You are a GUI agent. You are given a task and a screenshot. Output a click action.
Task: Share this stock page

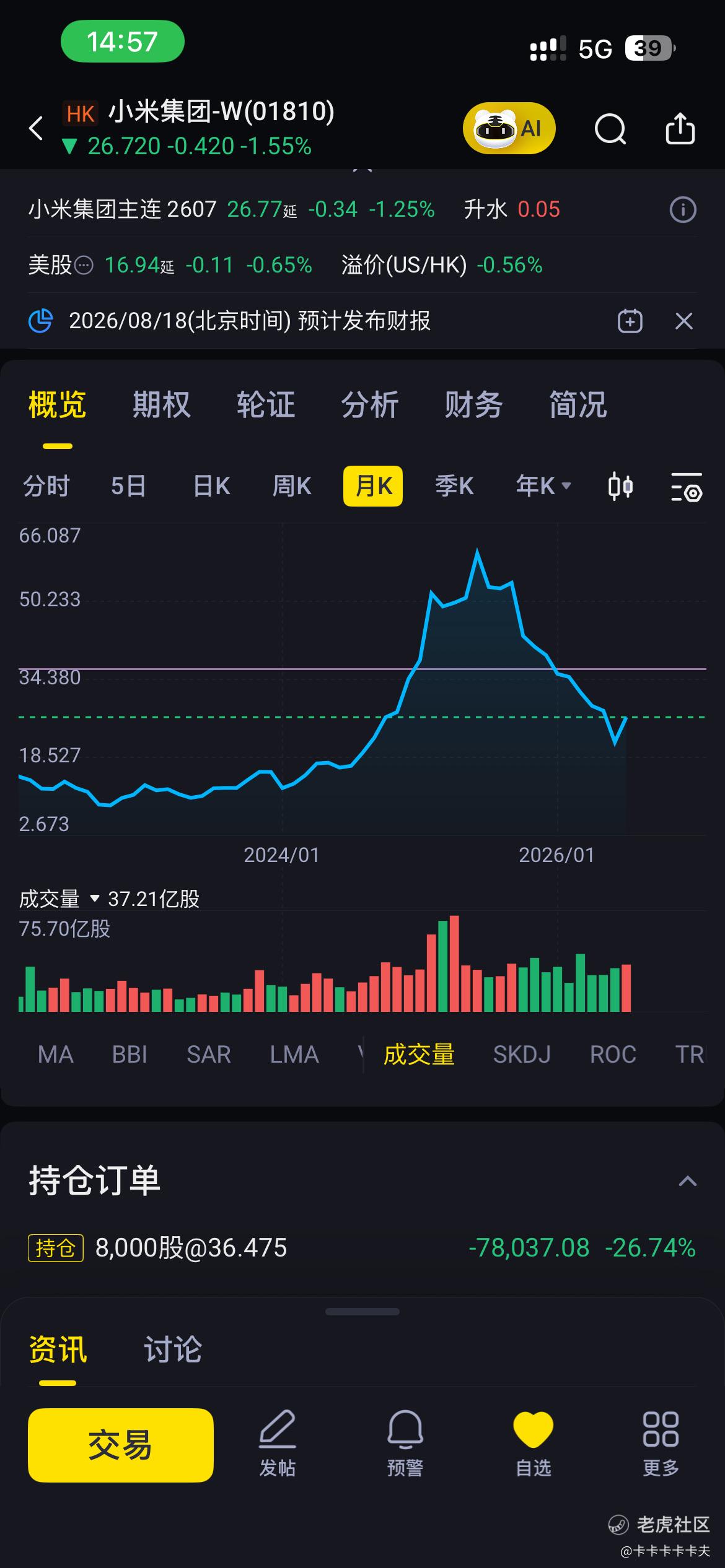(680, 128)
